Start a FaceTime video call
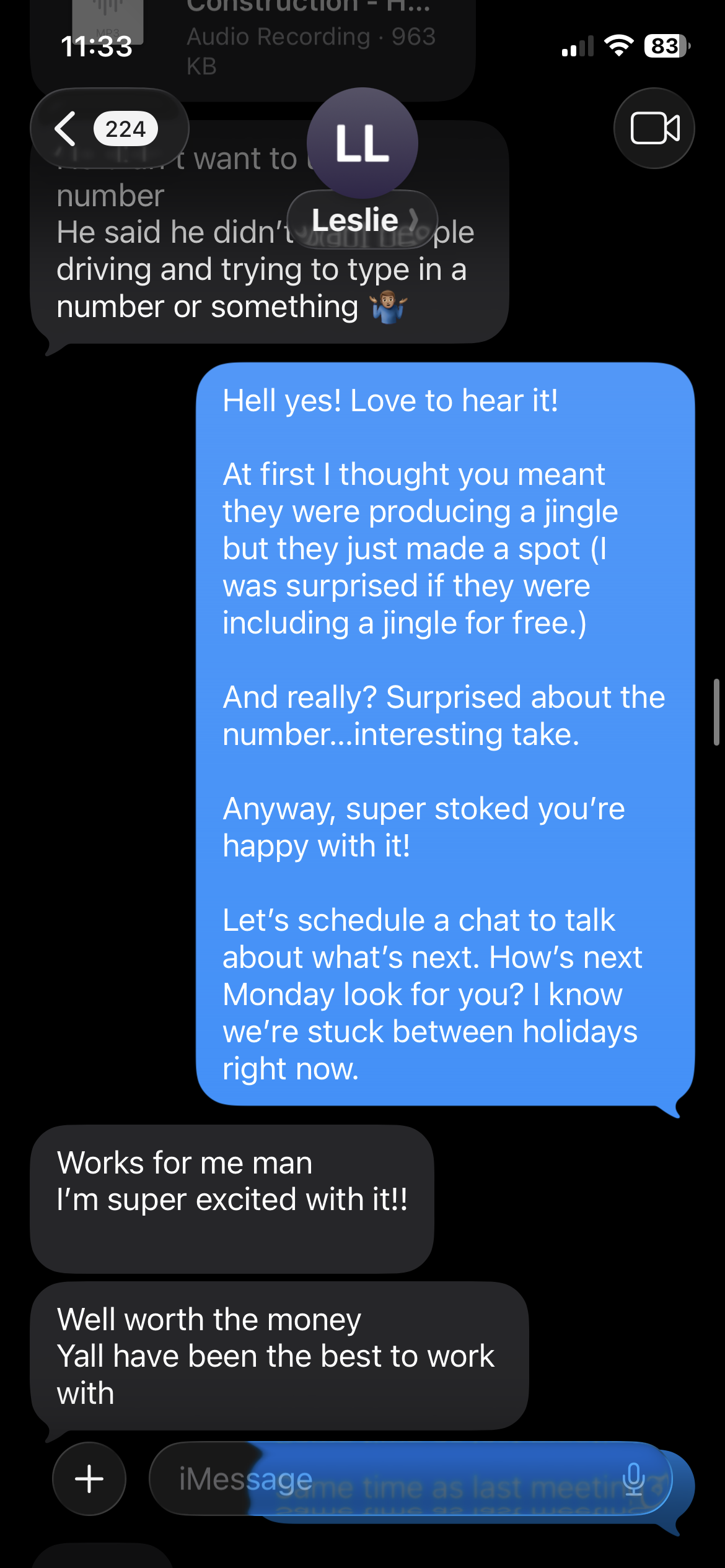Screen dimensions: 725x1568 (654, 128)
